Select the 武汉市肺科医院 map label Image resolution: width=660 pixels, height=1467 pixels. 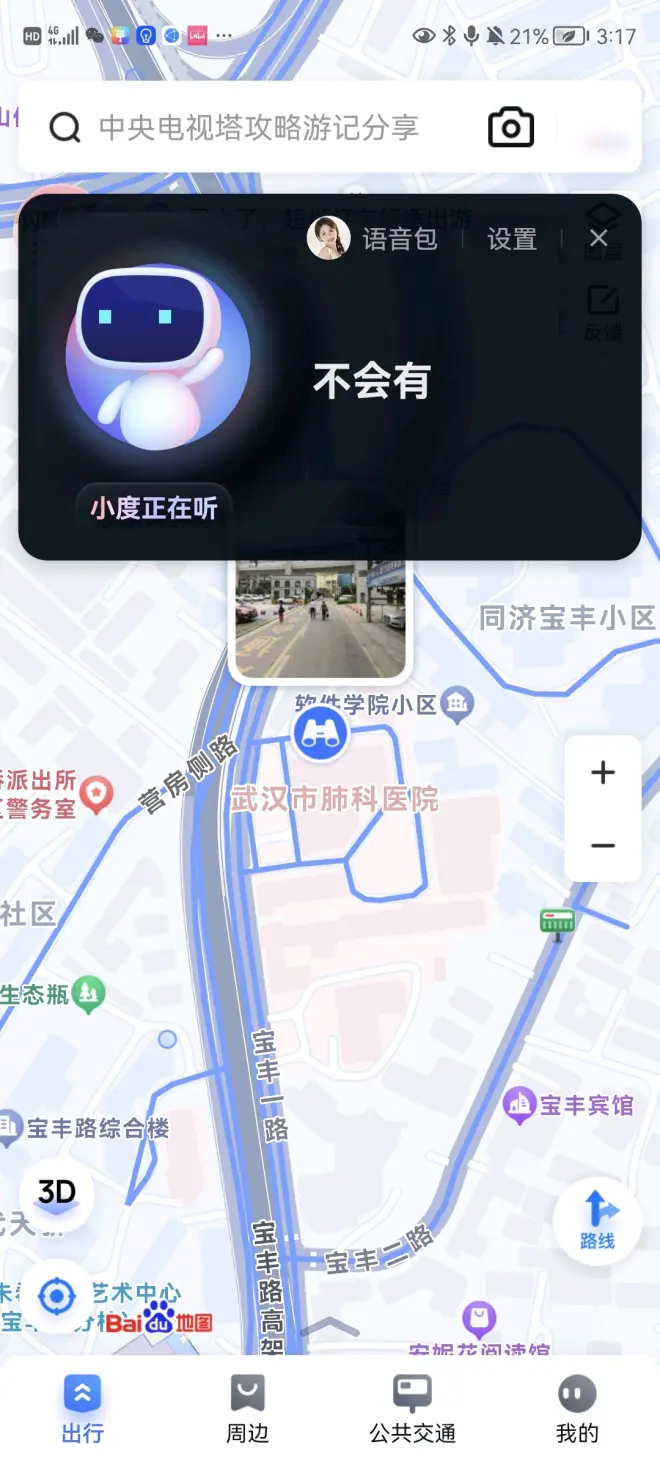pos(335,799)
